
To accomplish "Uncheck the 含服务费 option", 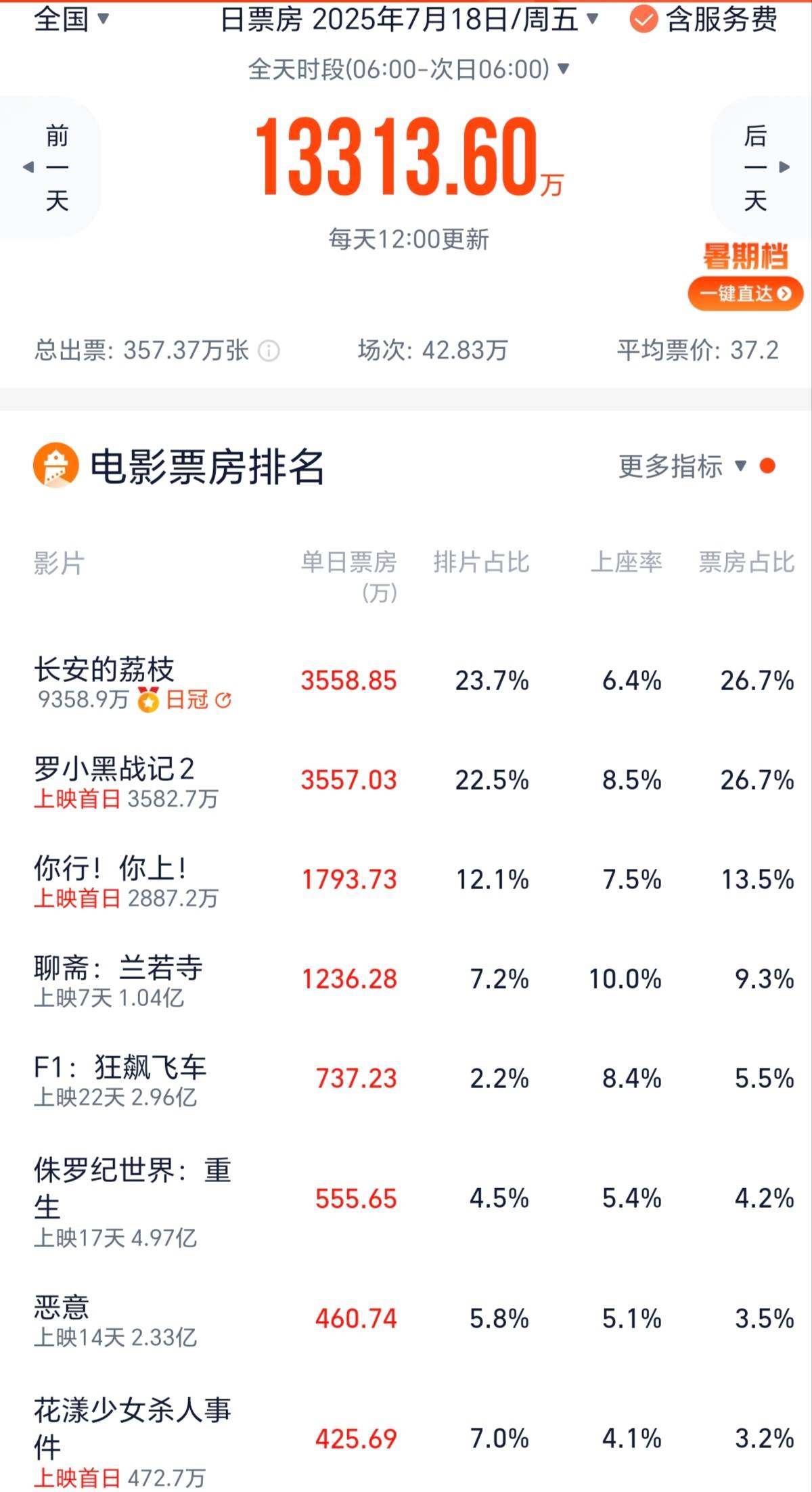I will (704, 19).
